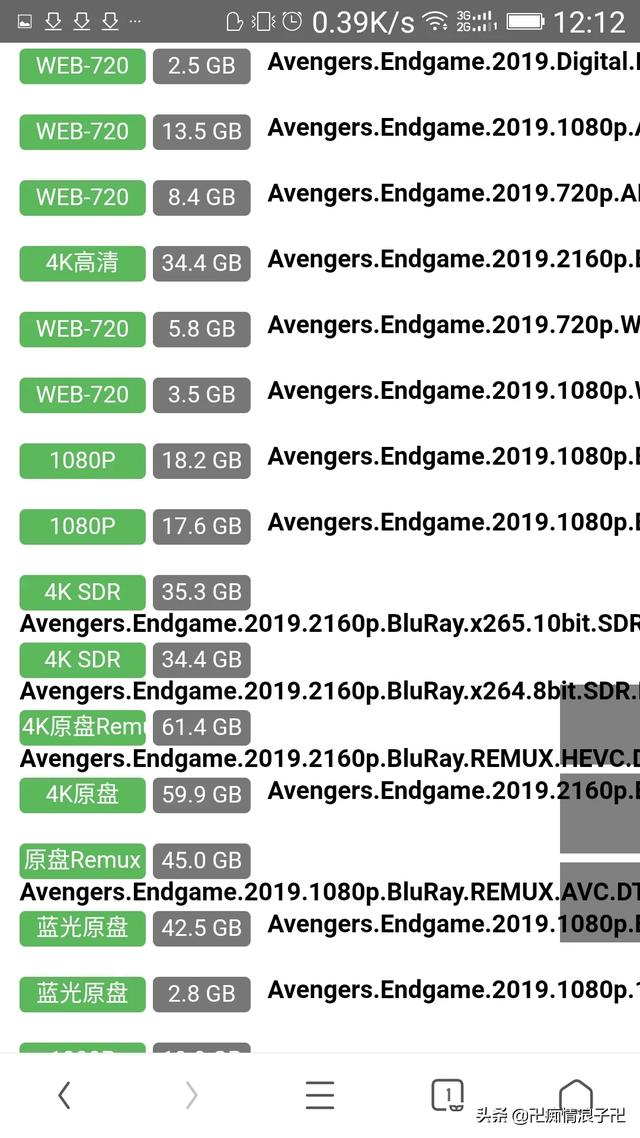This screenshot has width=640, height=1138.
Task: Open the 42.5 GB 蓝光原盘 release
Action: [x=412, y=924]
